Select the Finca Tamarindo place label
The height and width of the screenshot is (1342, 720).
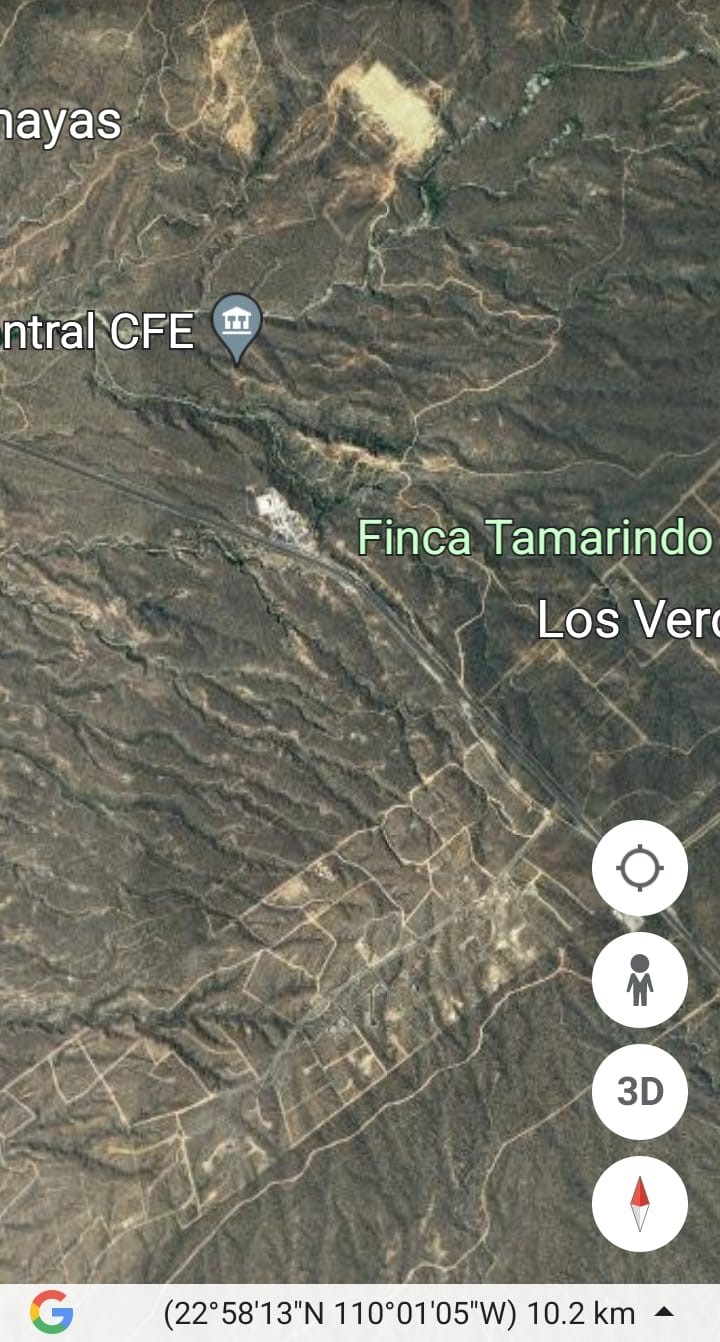[534, 538]
